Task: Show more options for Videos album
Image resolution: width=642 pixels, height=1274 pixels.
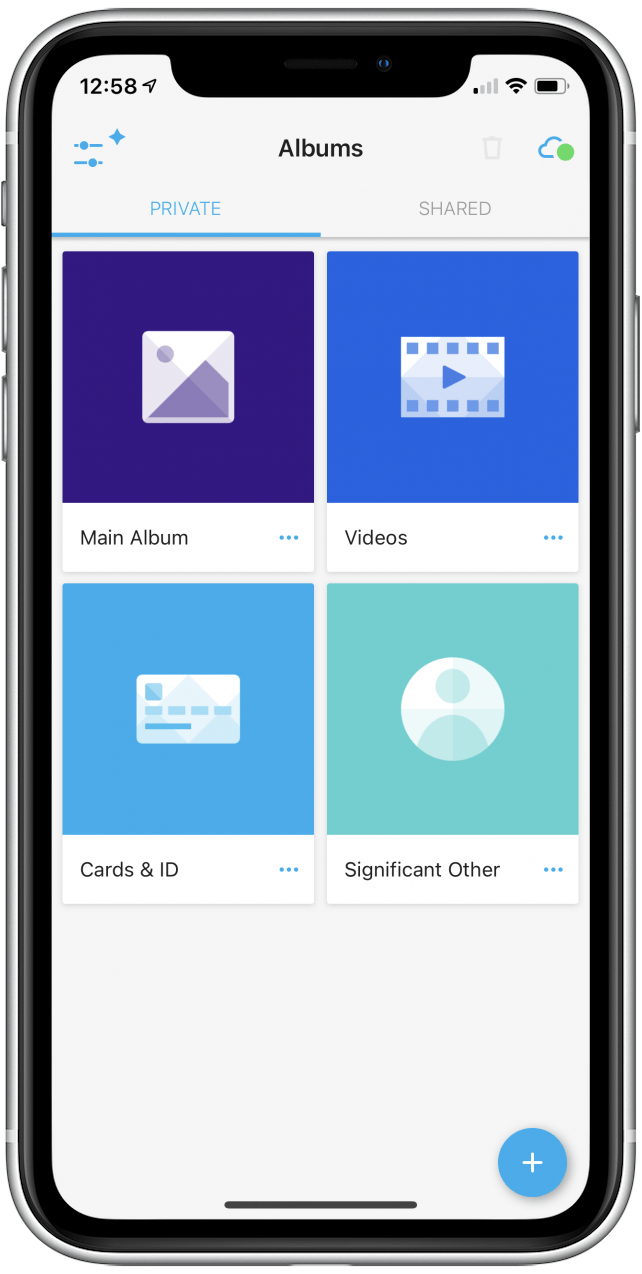Action: coord(553,538)
